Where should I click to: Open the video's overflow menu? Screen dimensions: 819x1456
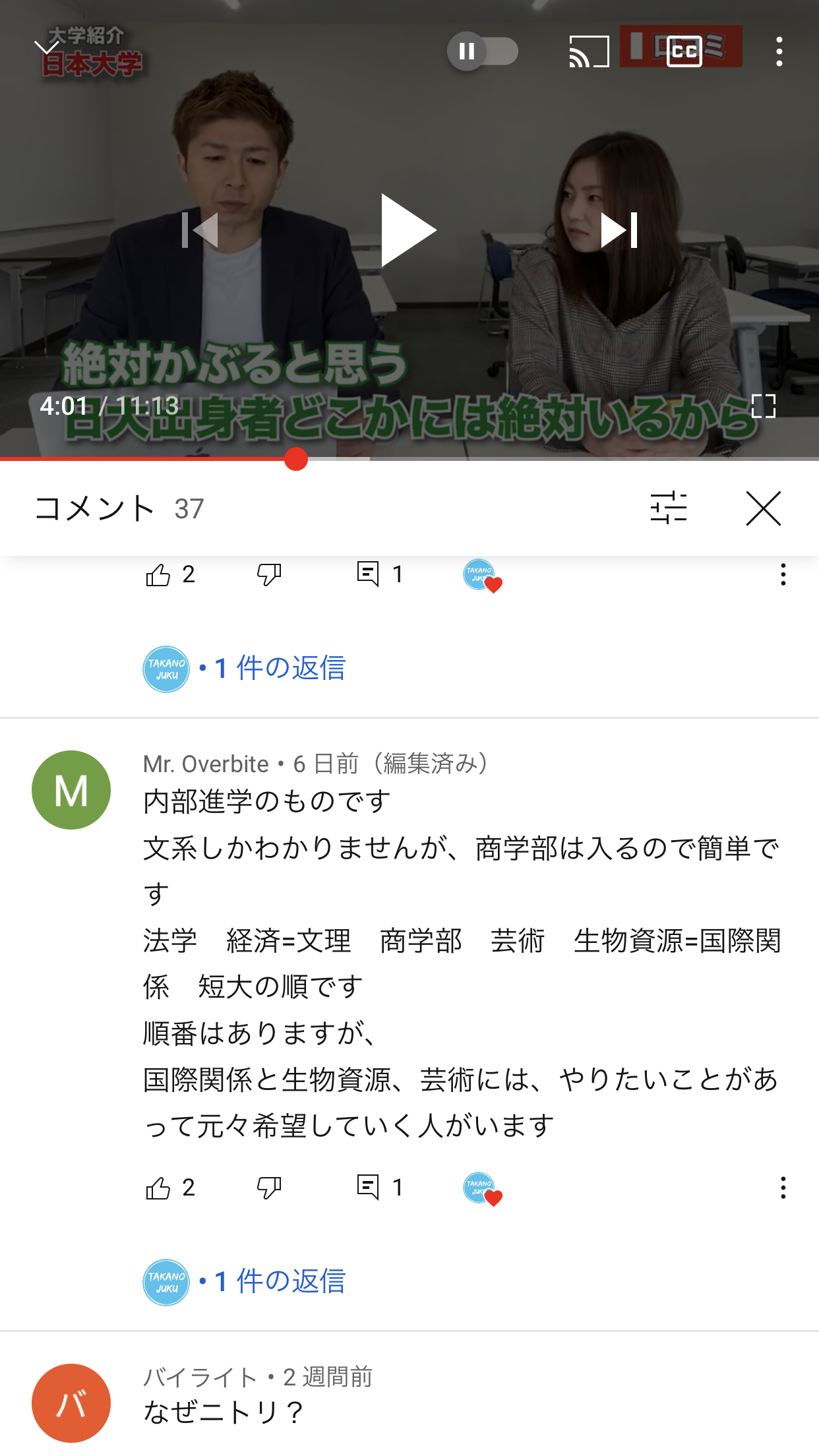tap(779, 51)
